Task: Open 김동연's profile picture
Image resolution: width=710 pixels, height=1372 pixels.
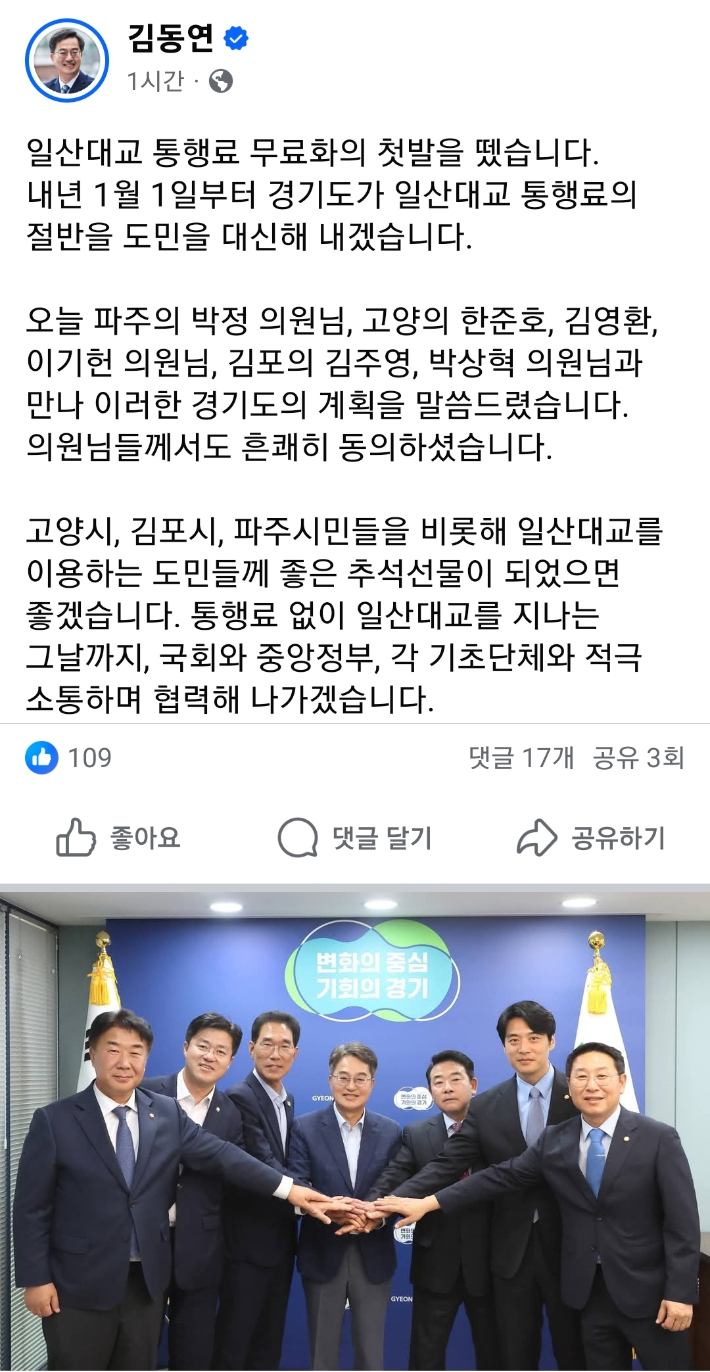Action: pos(65,60)
